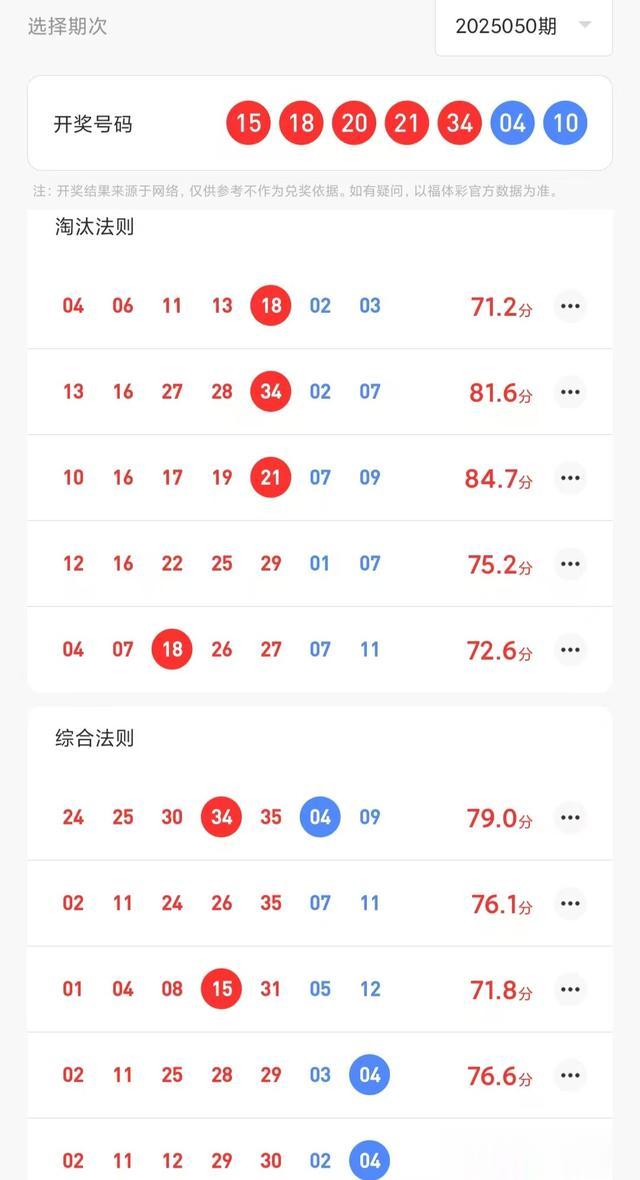The width and height of the screenshot is (640, 1180).
Task: Open more options for the 76.6分 row
Action: 570,1075
